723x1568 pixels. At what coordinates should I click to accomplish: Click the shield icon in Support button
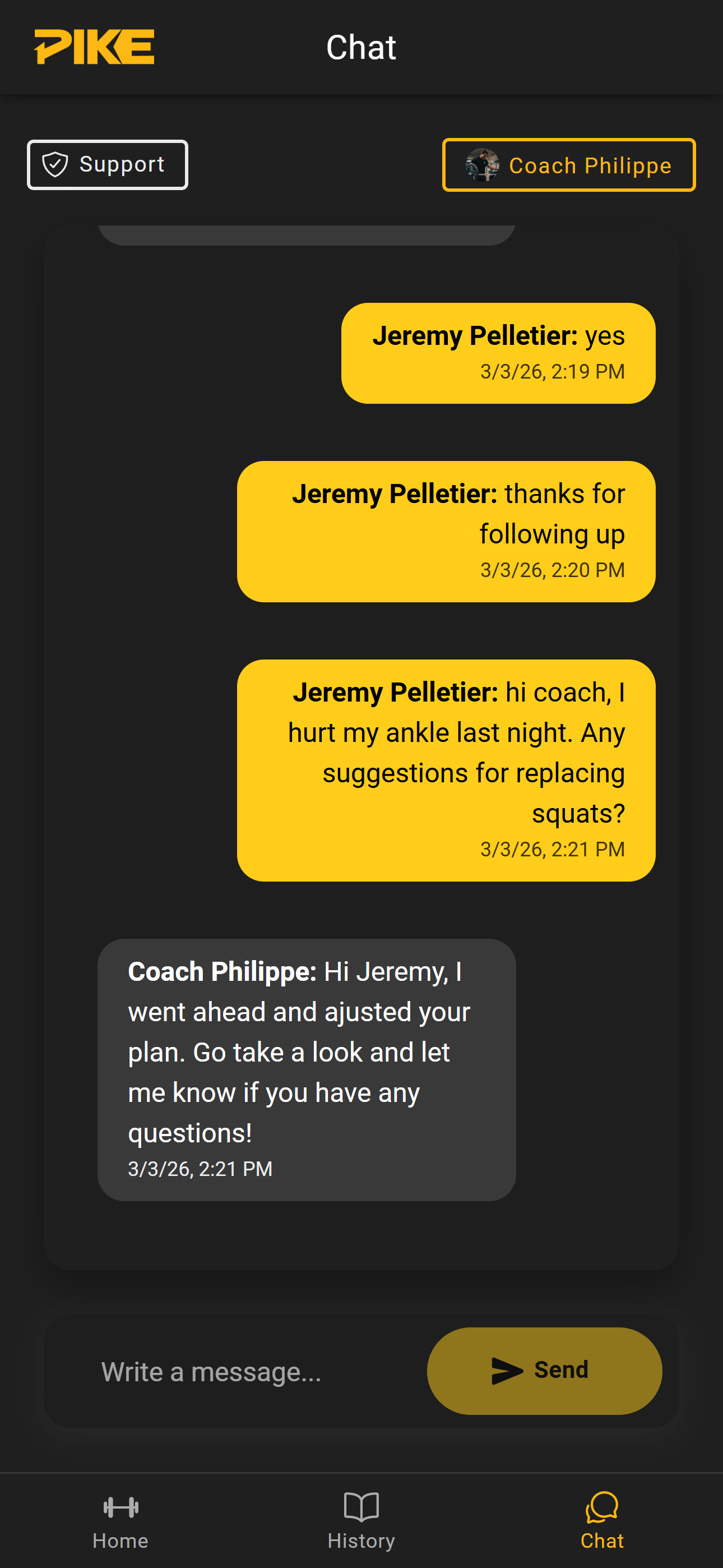[55, 164]
